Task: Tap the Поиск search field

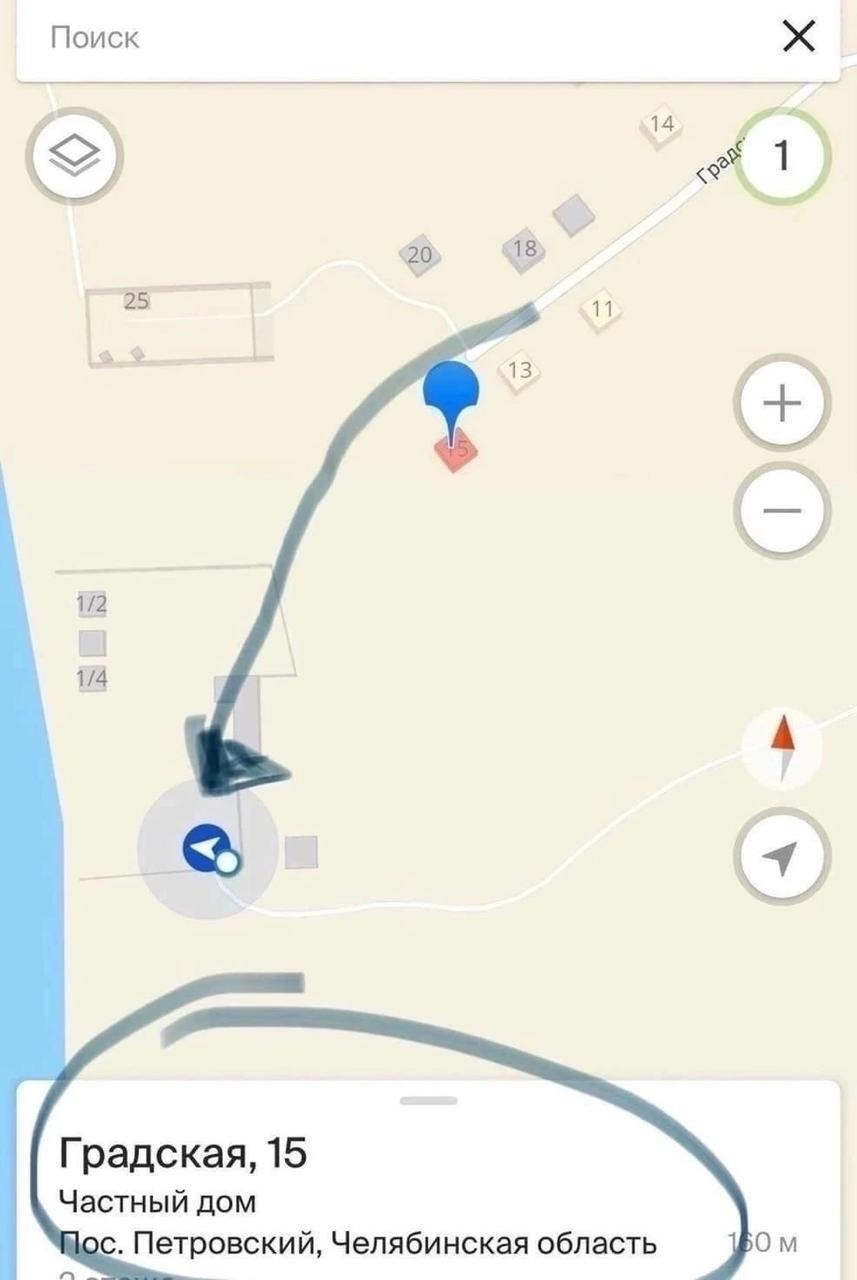Action: [x=400, y=38]
